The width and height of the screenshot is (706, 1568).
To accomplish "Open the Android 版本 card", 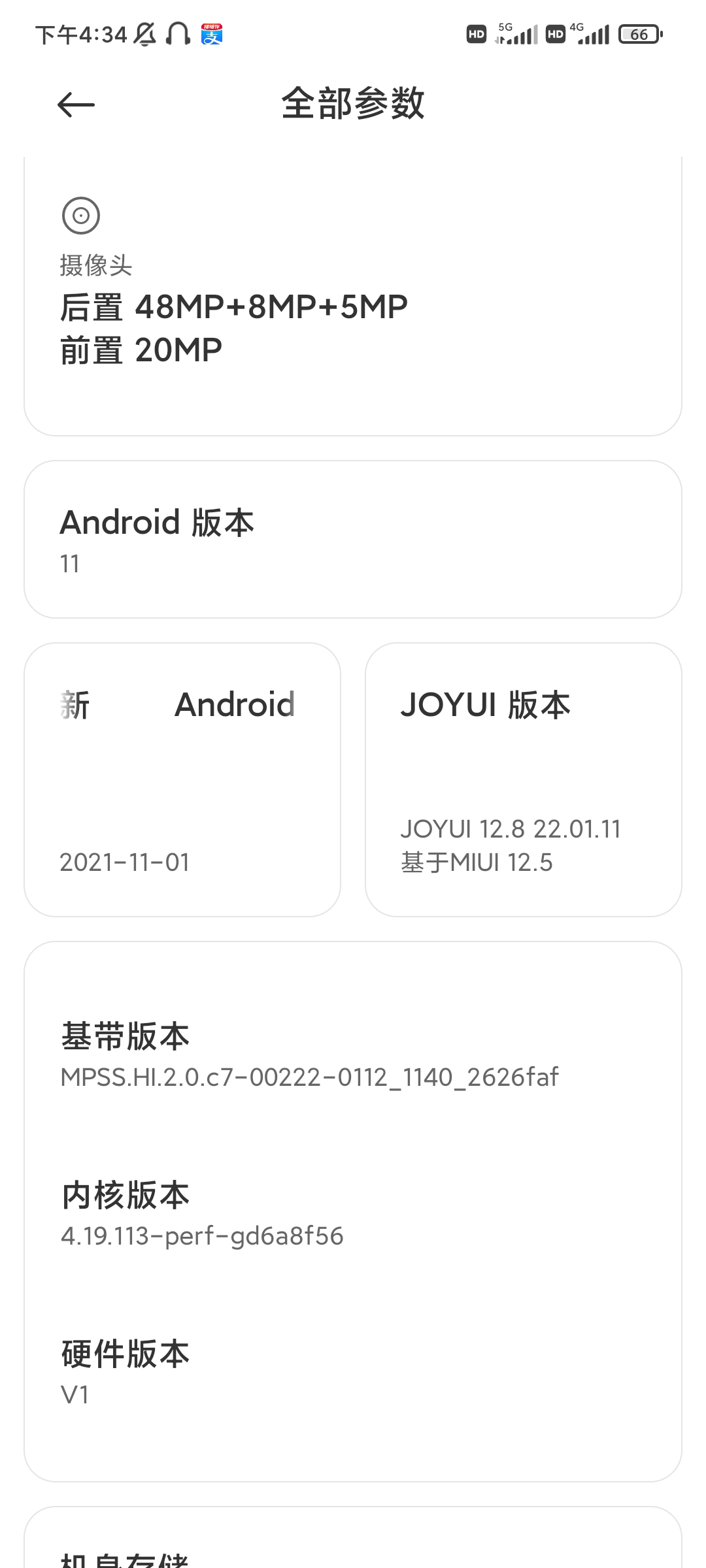I will 353,540.
